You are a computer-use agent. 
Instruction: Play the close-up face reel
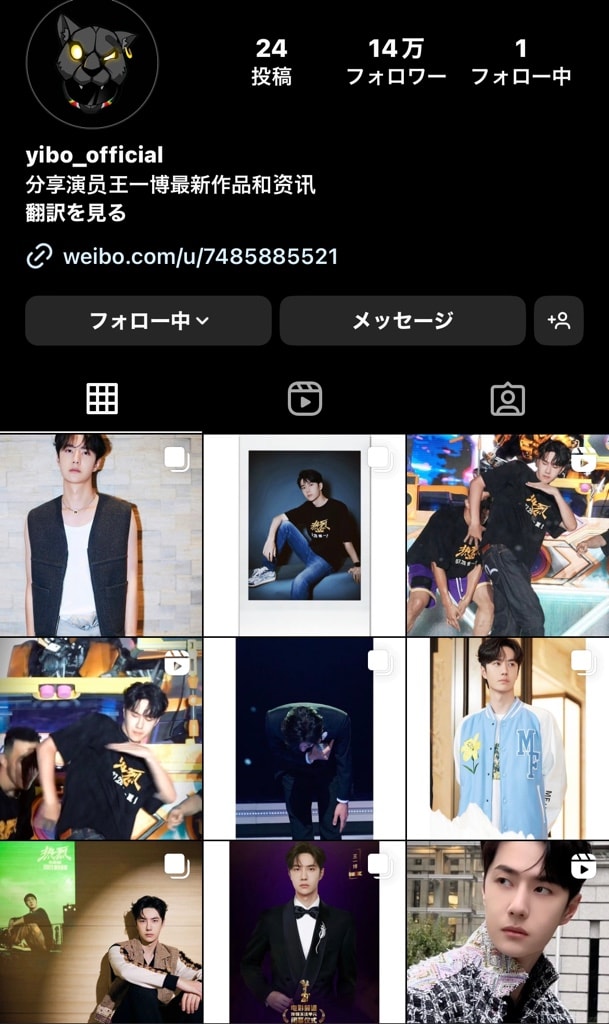(x=508, y=933)
